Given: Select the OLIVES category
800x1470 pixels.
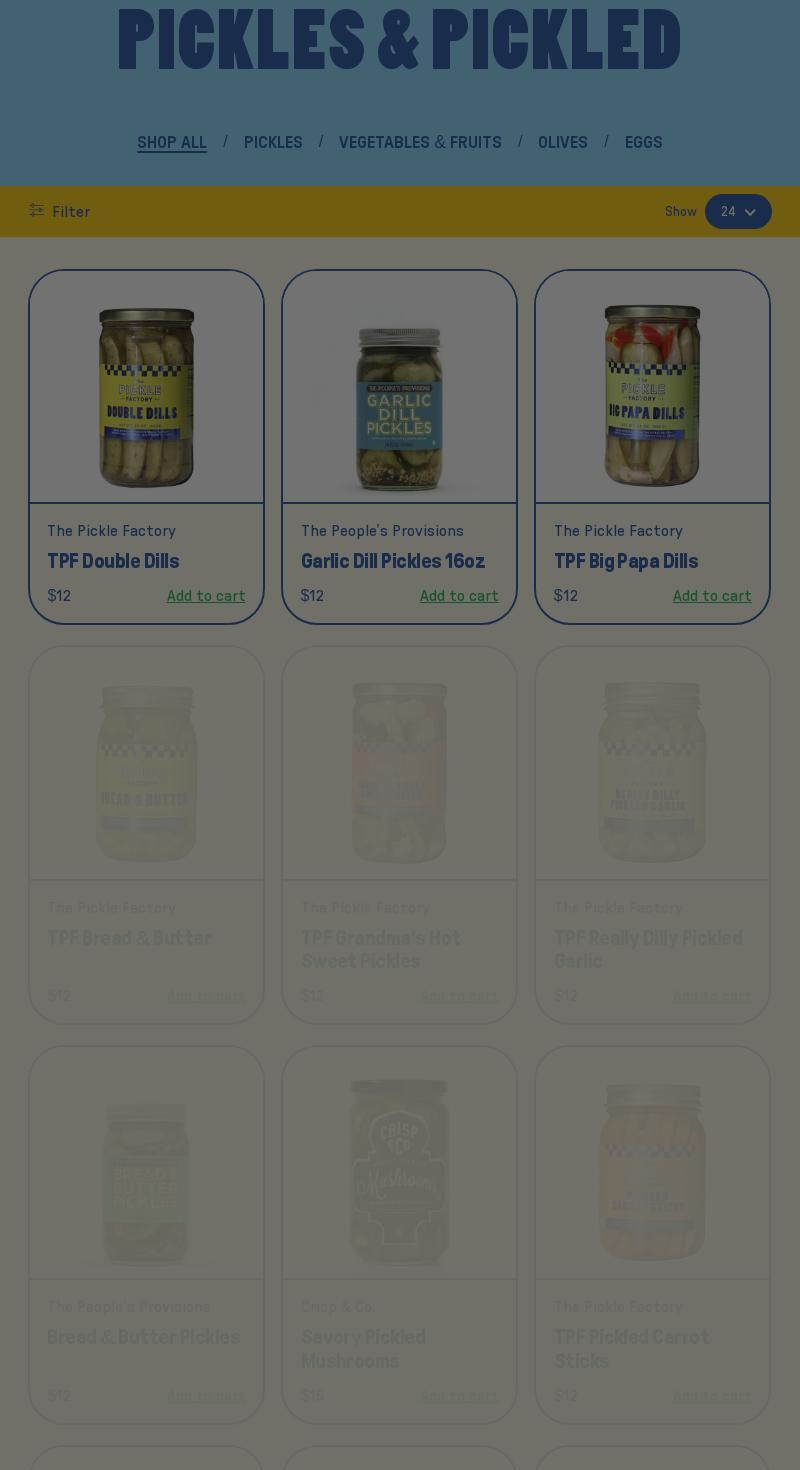Looking at the screenshot, I should [563, 143].
